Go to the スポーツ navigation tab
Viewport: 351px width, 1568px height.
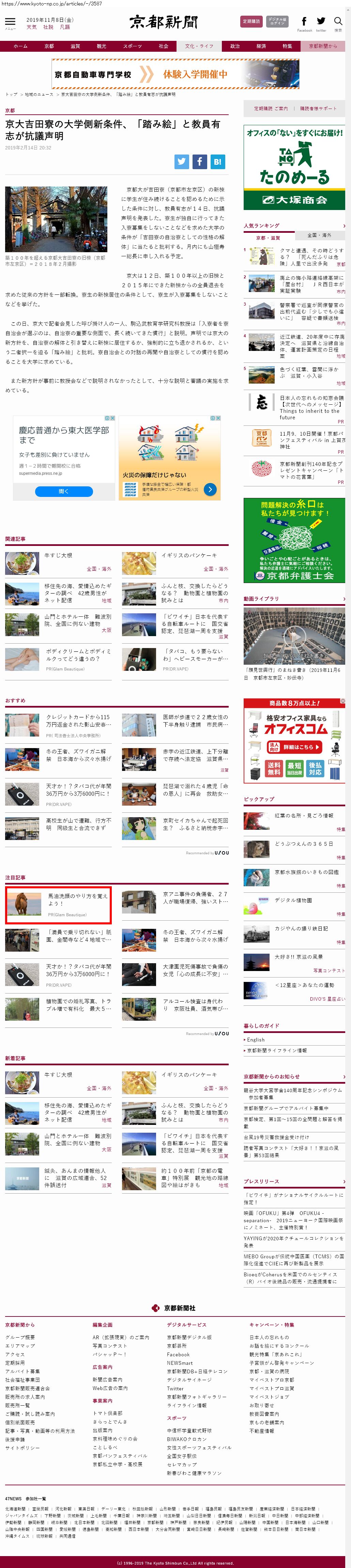(132, 46)
